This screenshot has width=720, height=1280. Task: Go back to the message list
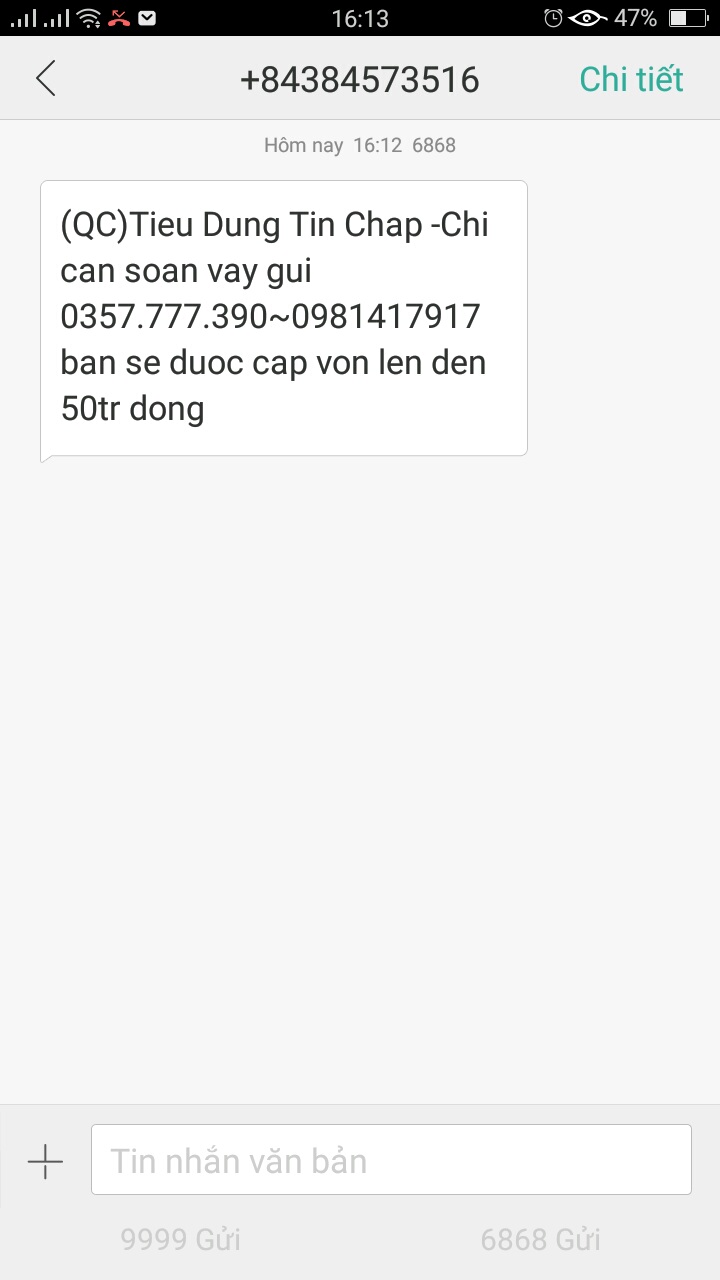46,79
